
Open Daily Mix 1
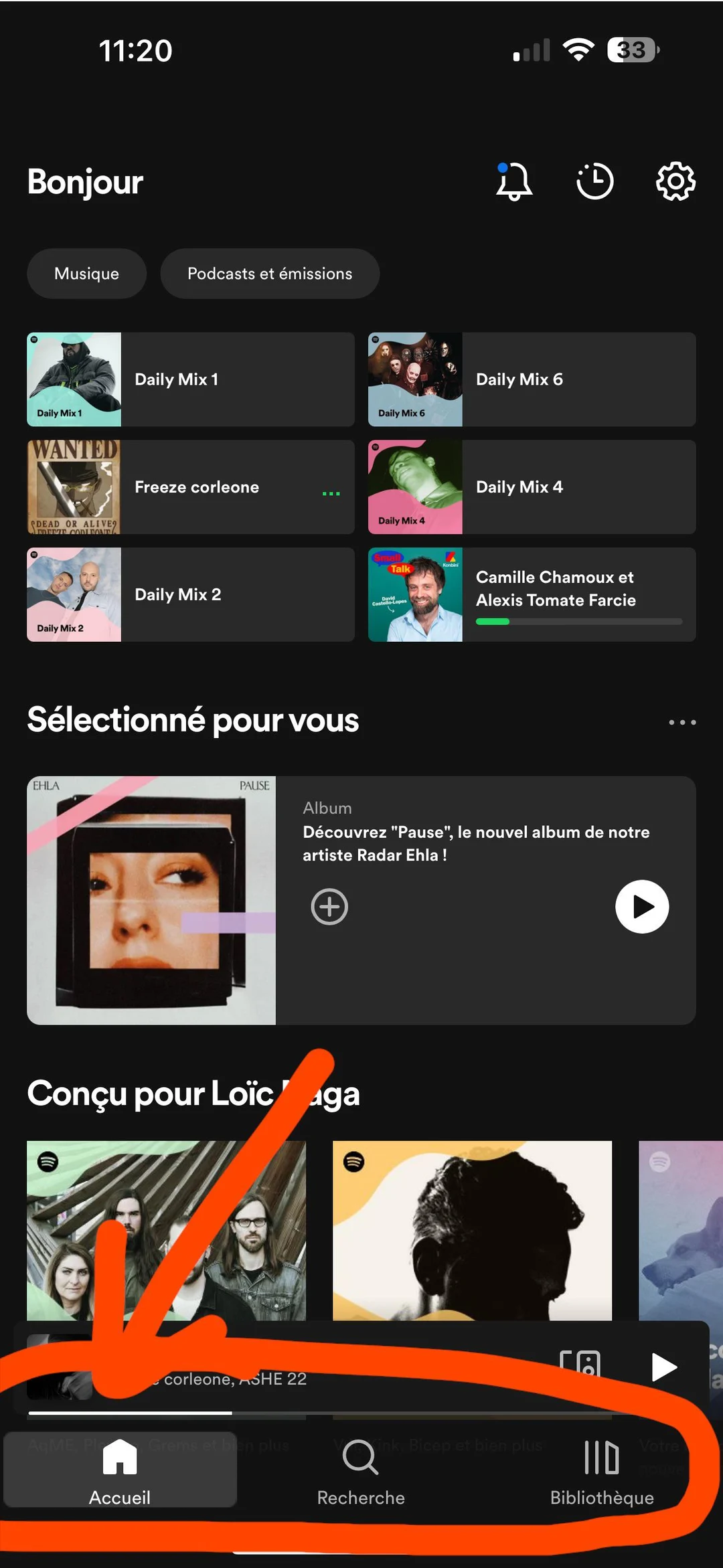click(x=190, y=379)
